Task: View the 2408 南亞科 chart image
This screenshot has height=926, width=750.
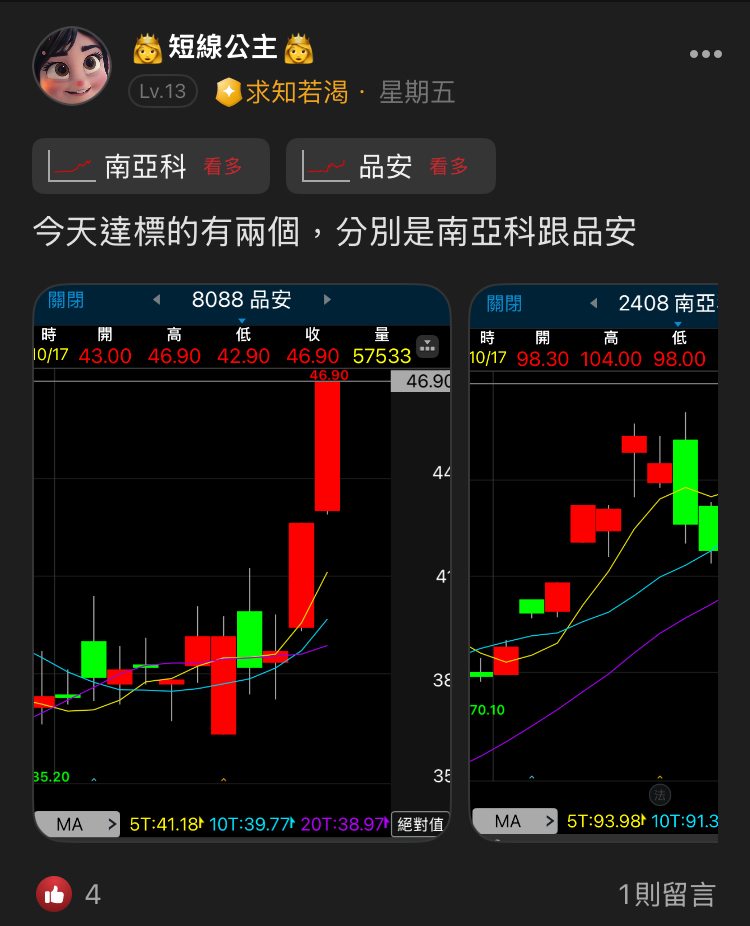Action: (x=594, y=562)
